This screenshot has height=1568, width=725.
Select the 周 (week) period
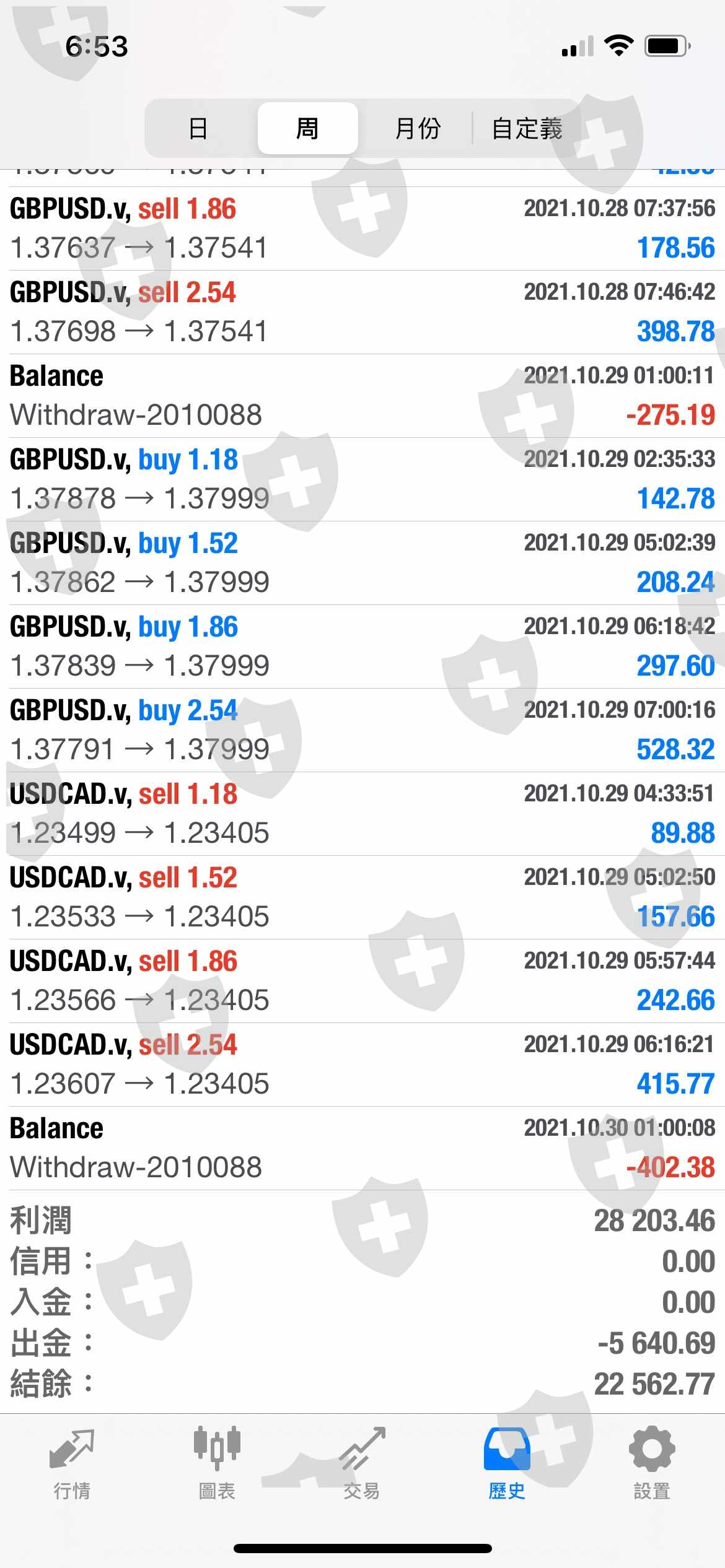(307, 128)
